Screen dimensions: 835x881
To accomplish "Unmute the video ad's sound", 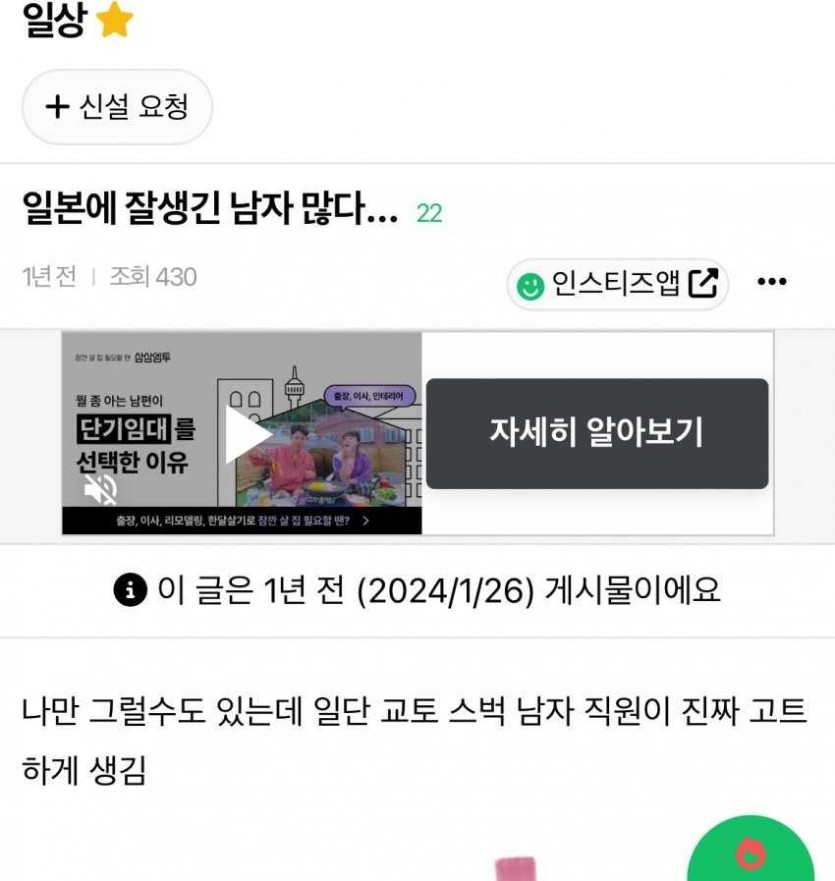I will pos(100,489).
